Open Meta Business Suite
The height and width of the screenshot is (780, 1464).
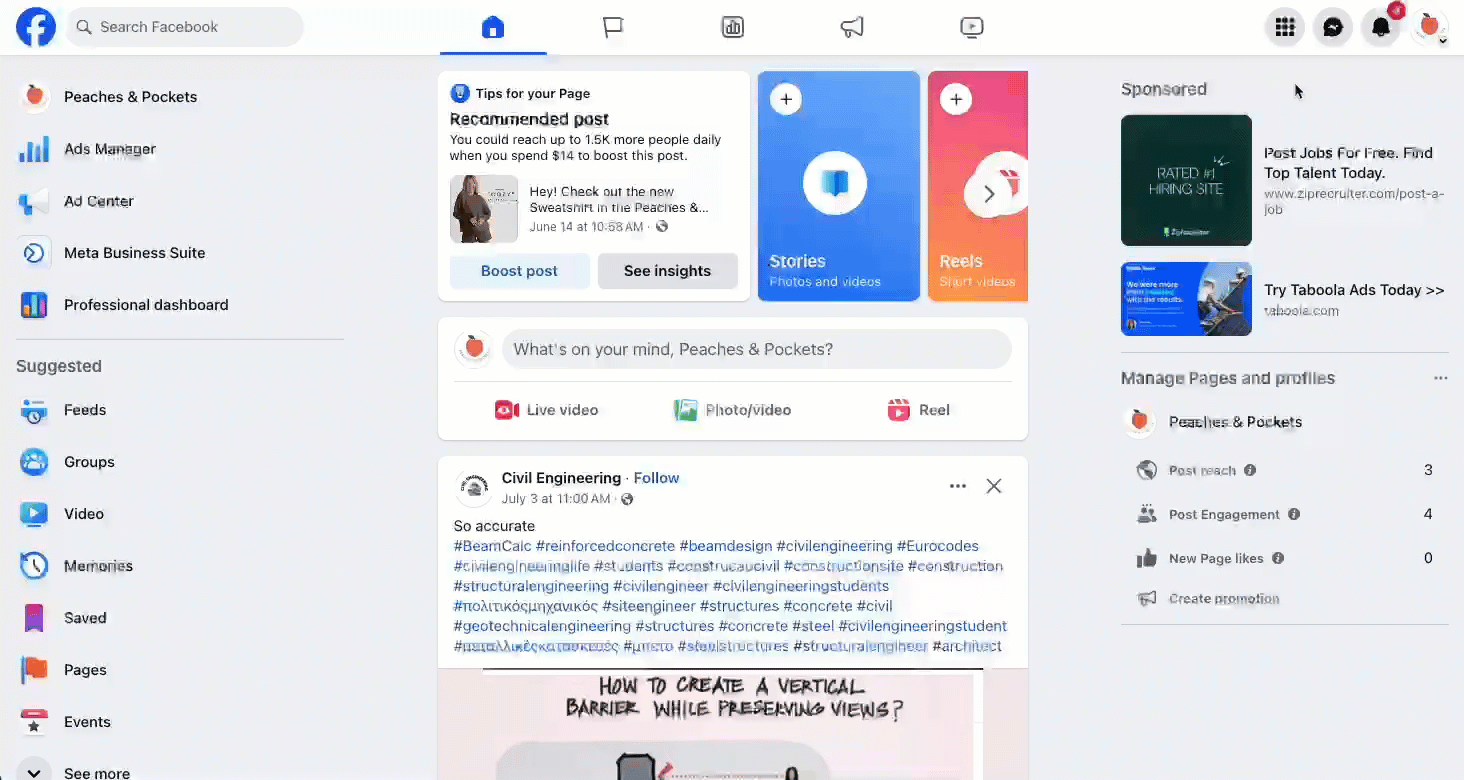tap(134, 253)
